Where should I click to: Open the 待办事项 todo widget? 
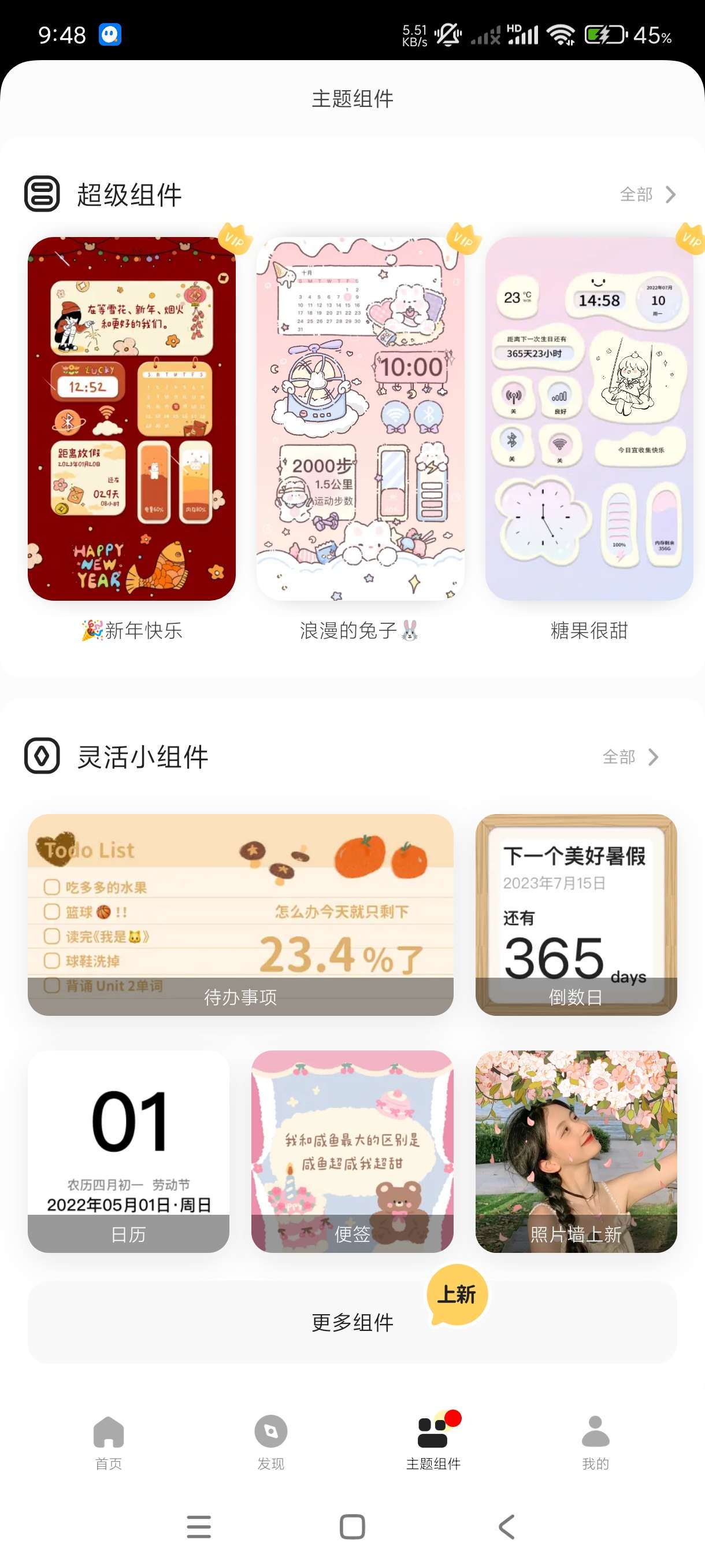click(x=240, y=914)
